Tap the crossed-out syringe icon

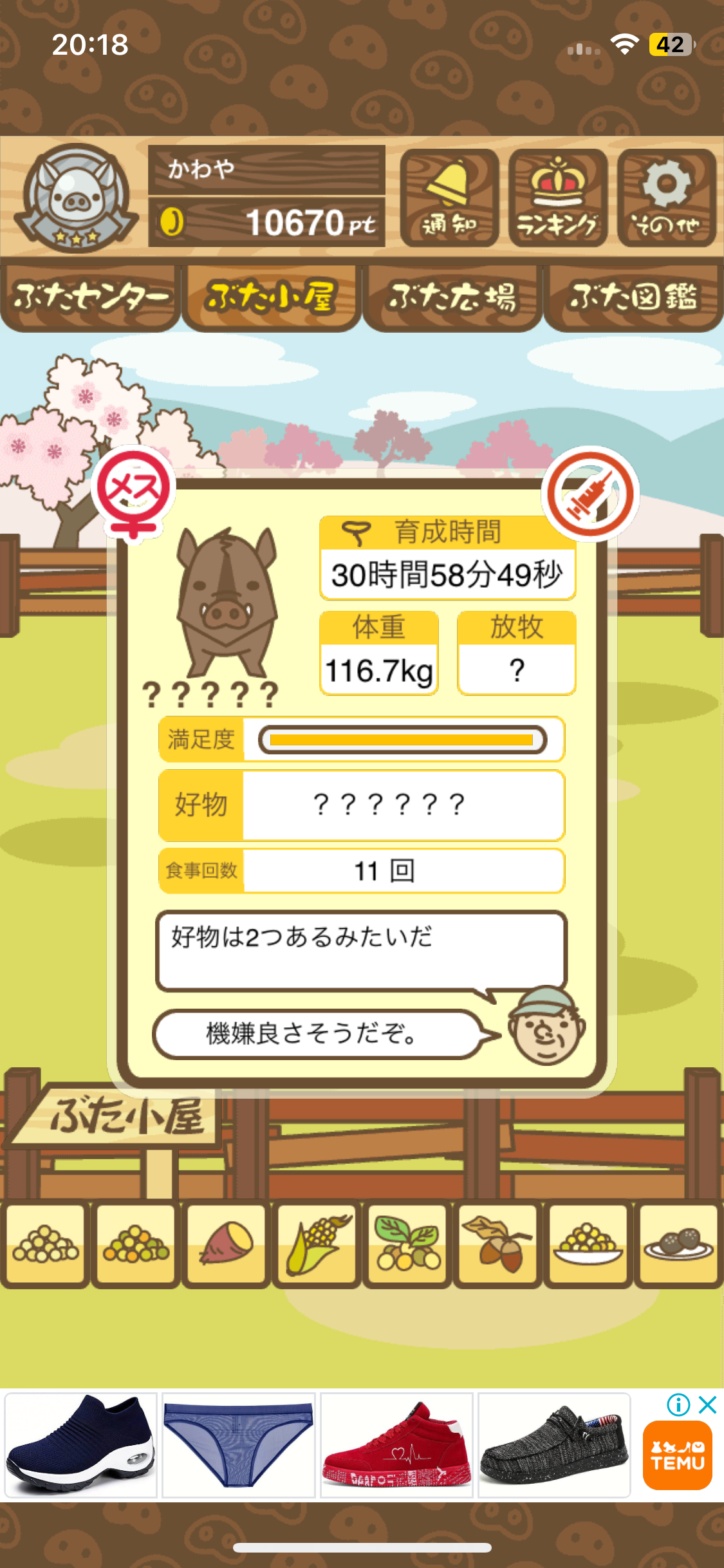coord(590,494)
